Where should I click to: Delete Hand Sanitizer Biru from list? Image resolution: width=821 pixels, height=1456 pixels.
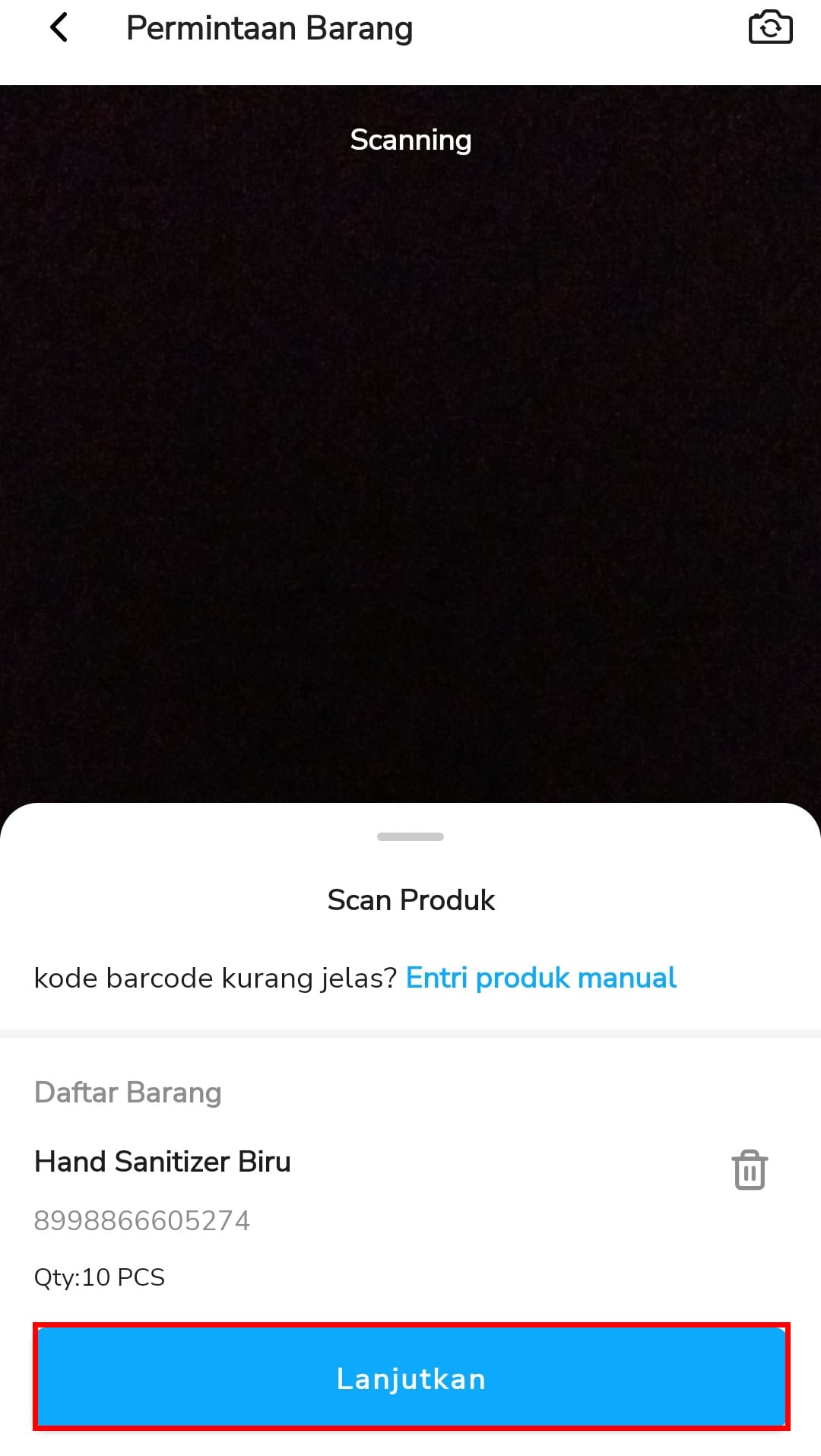(750, 1169)
